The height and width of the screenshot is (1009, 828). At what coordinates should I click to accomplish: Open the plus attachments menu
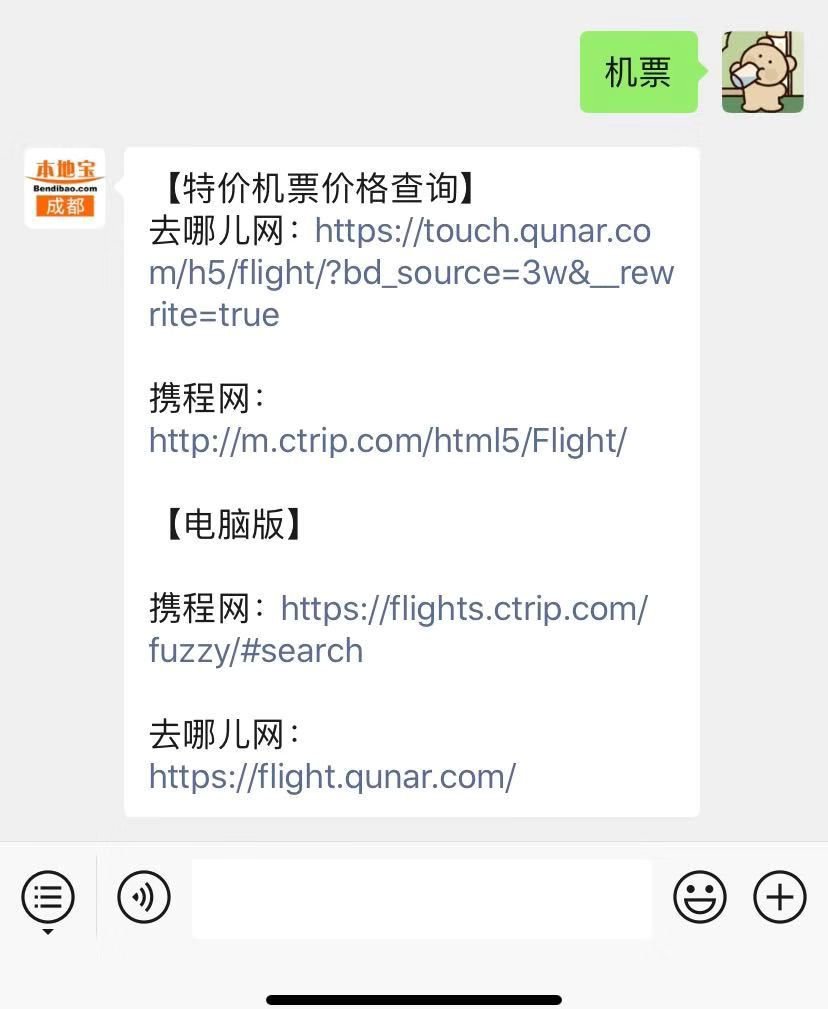pyautogui.click(x=779, y=897)
